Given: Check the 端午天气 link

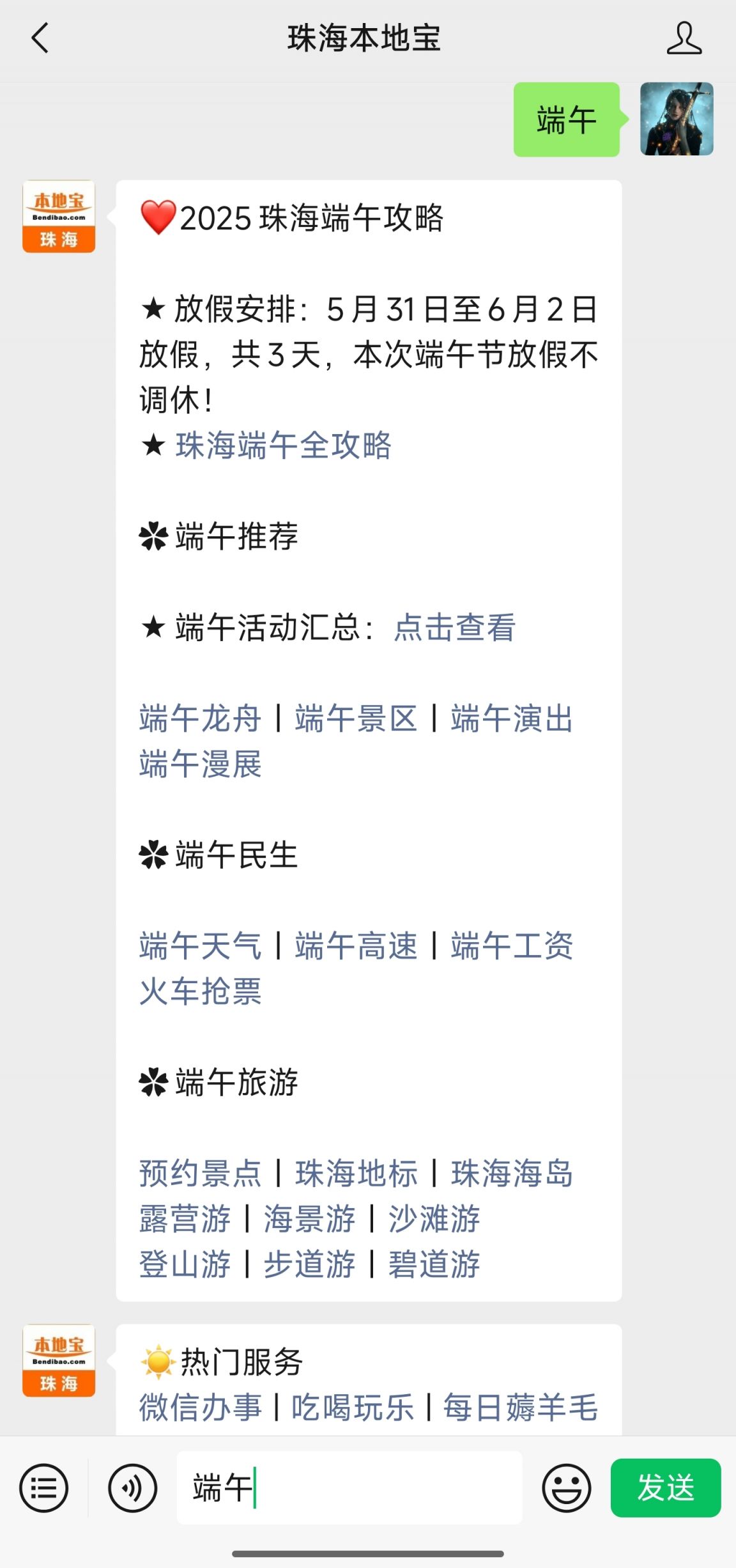Looking at the screenshot, I should [200, 946].
